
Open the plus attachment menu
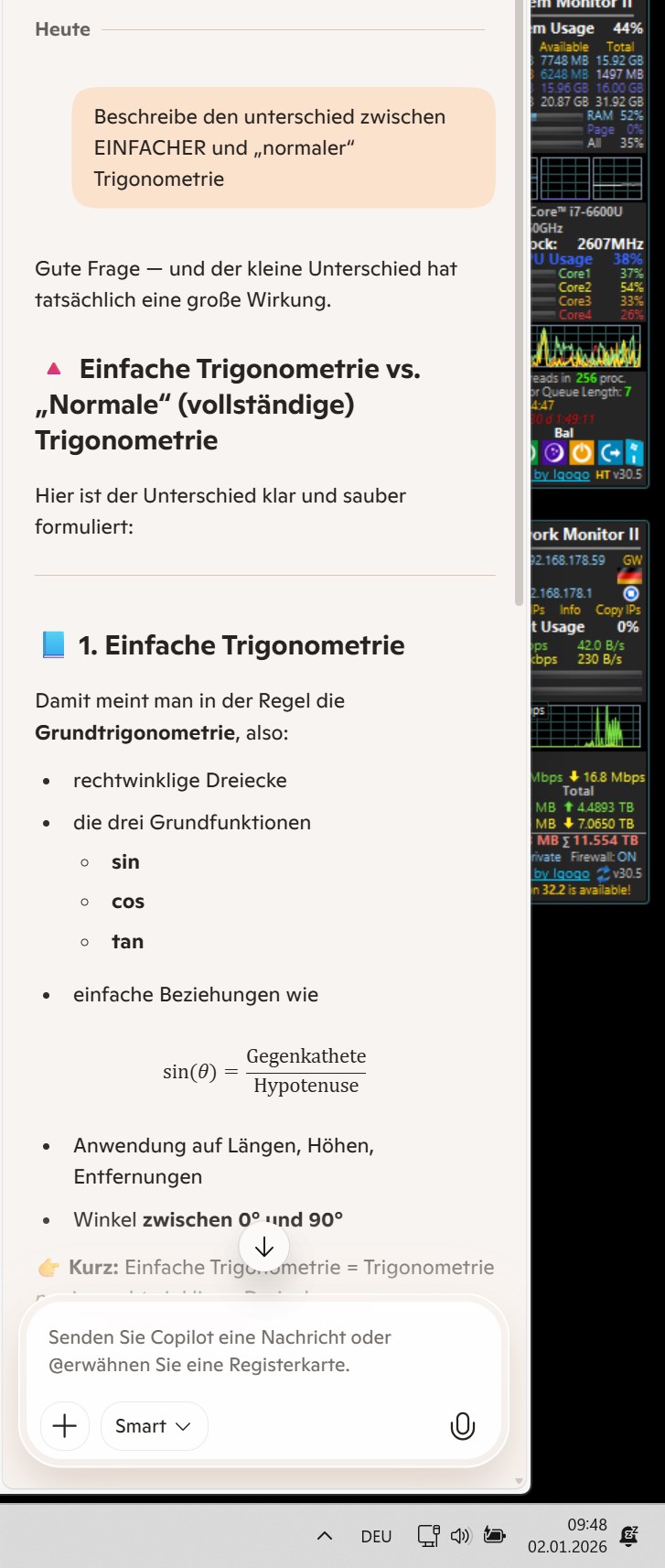point(65,1425)
